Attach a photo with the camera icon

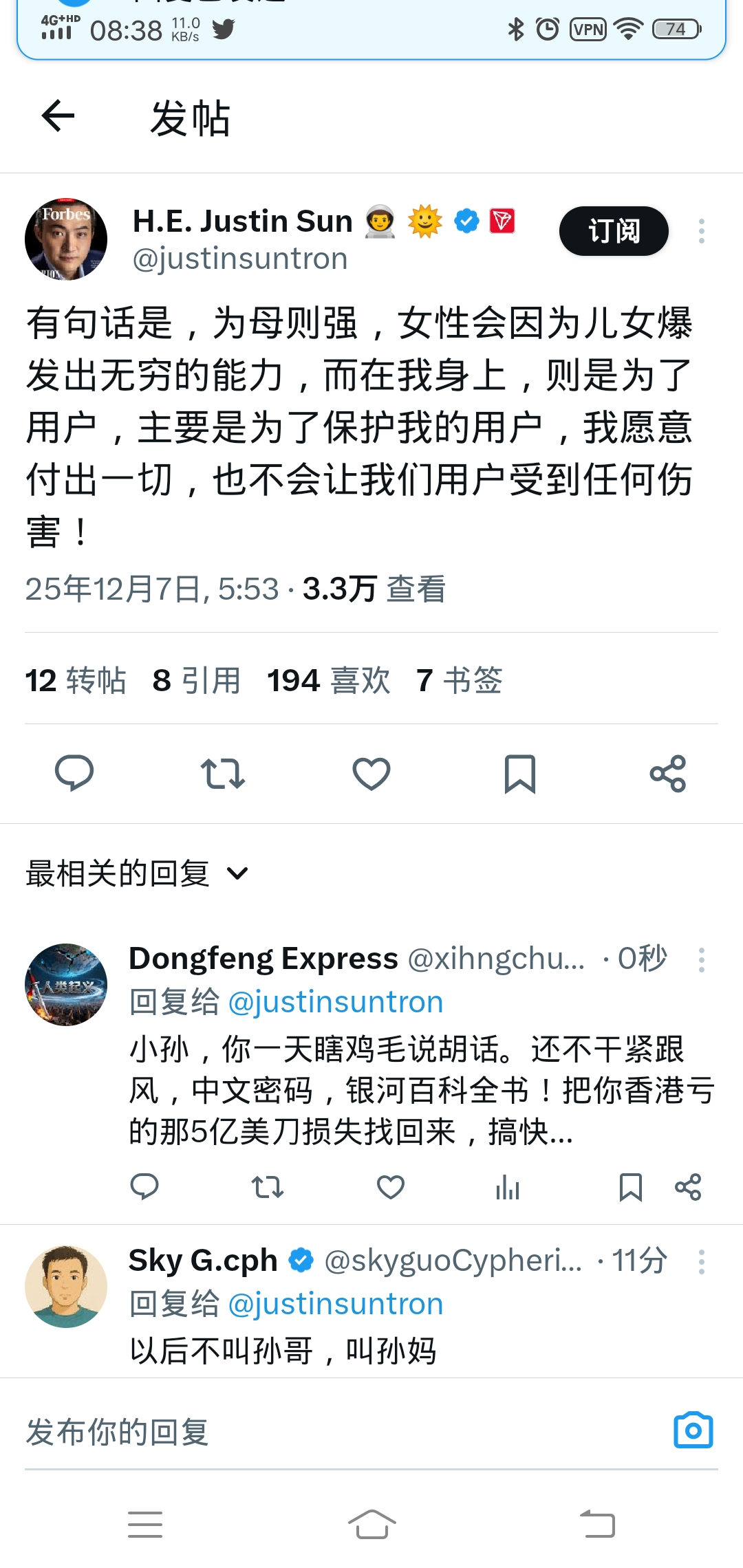(693, 1430)
